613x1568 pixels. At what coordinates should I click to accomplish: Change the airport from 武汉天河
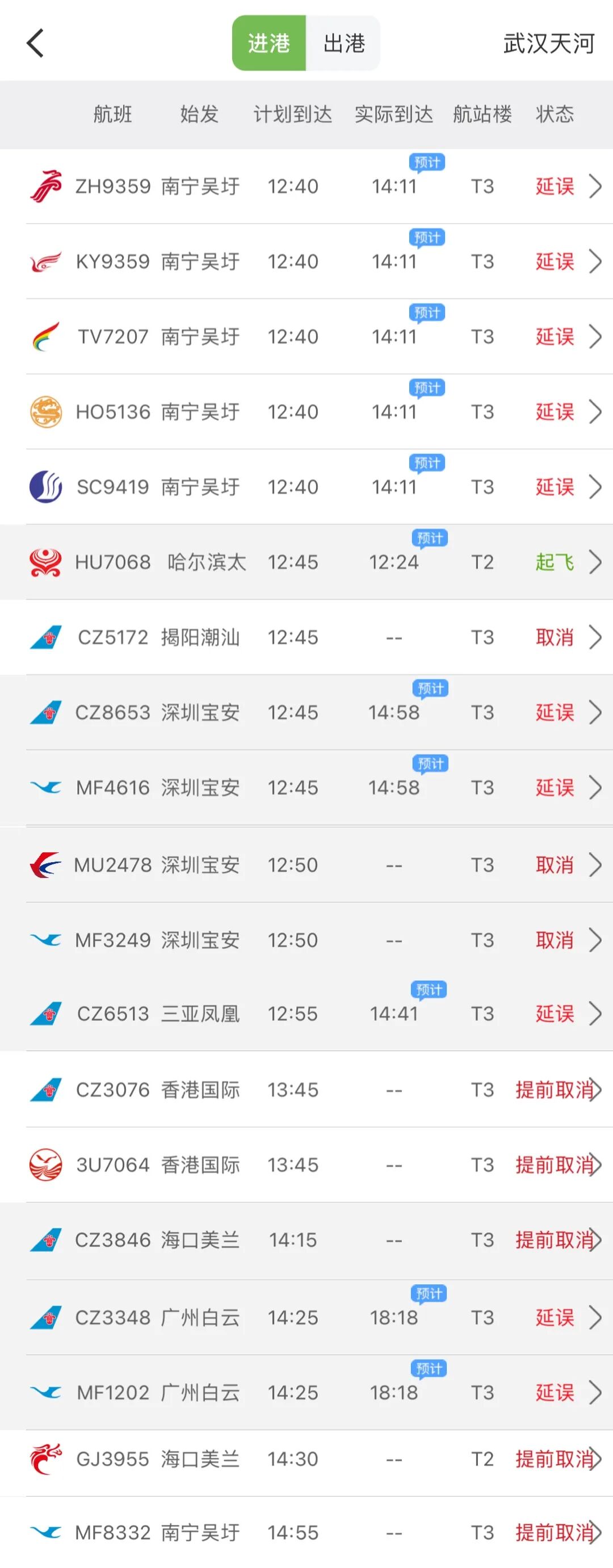[548, 43]
